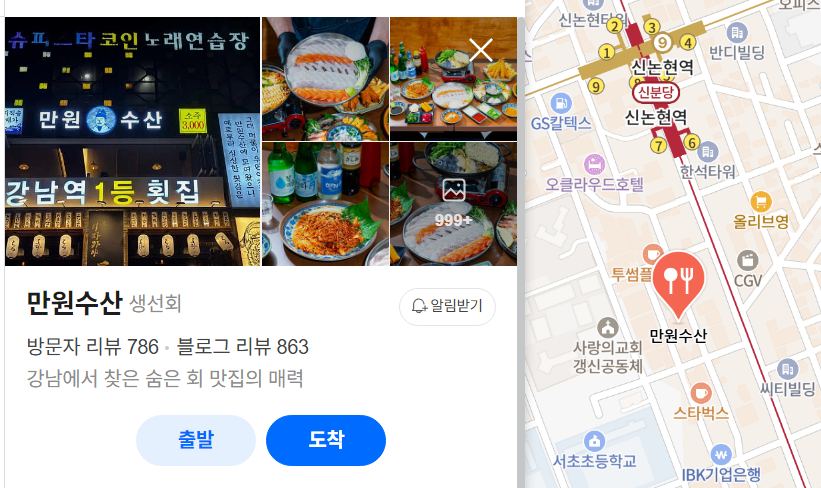Viewport: 821px width, 488px height.
Task: Set 만원수산 as departure with 출발
Action: tap(196, 440)
